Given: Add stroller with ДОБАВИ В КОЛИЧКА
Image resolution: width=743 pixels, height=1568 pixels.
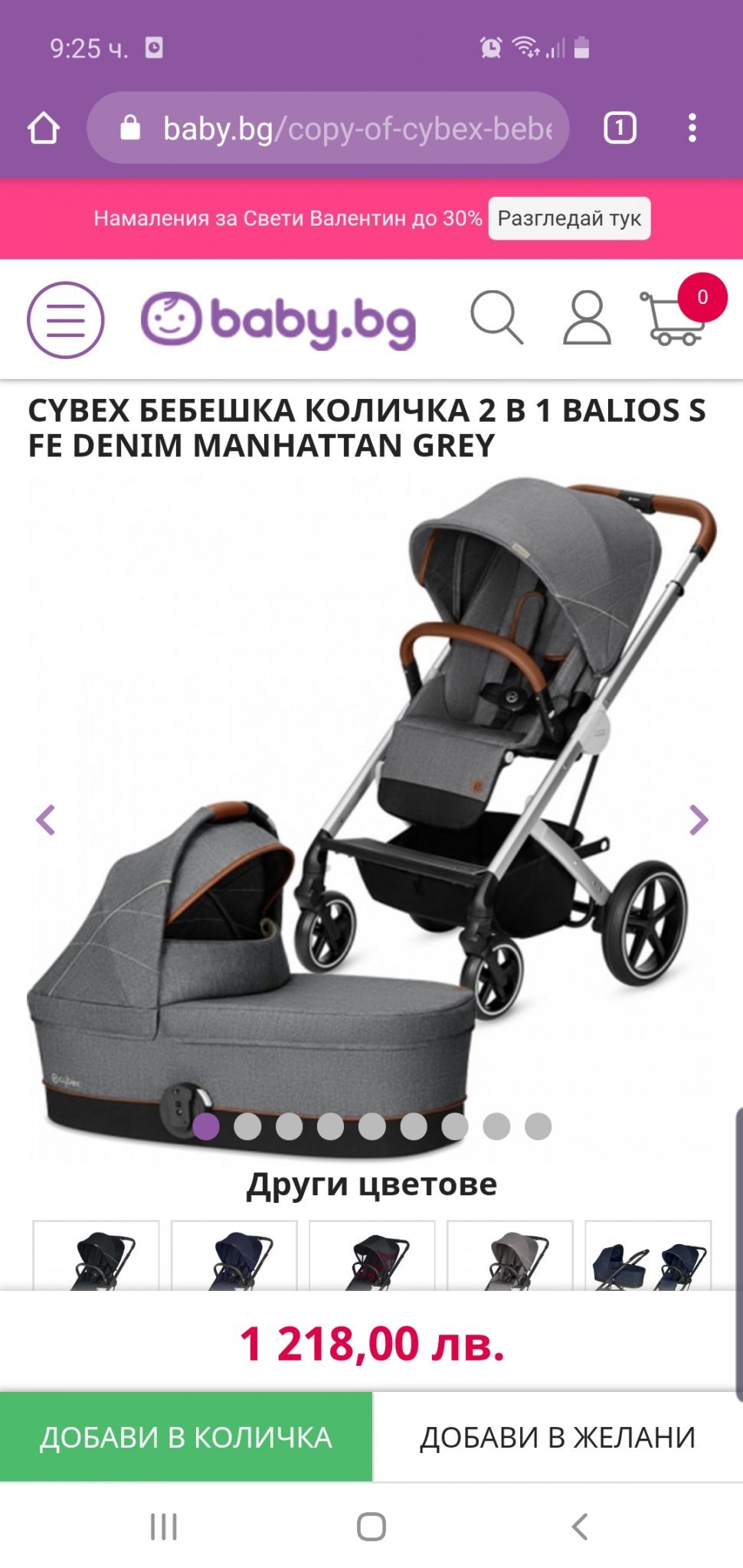Looking at the screenshot, I should click(186, 1437).
